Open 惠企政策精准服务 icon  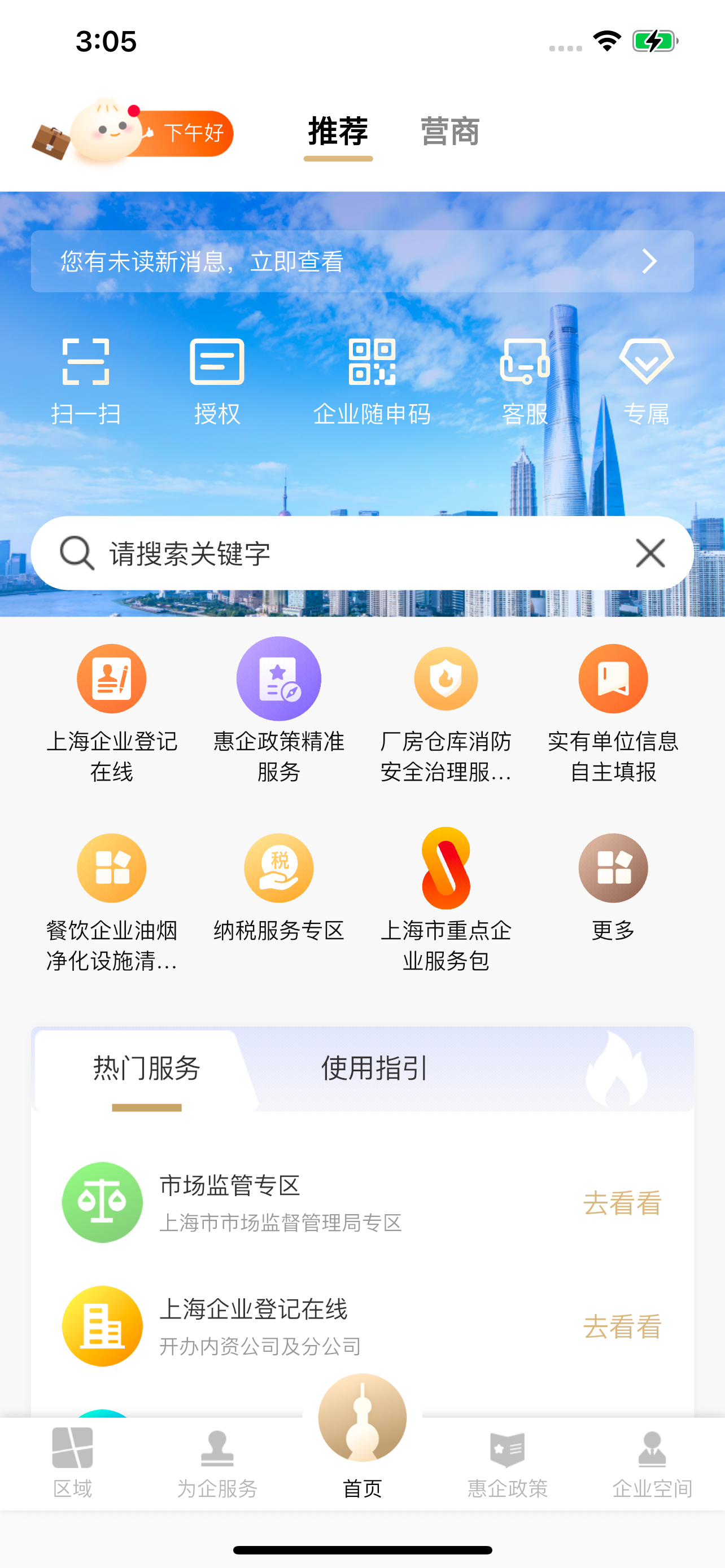(278, 677)
